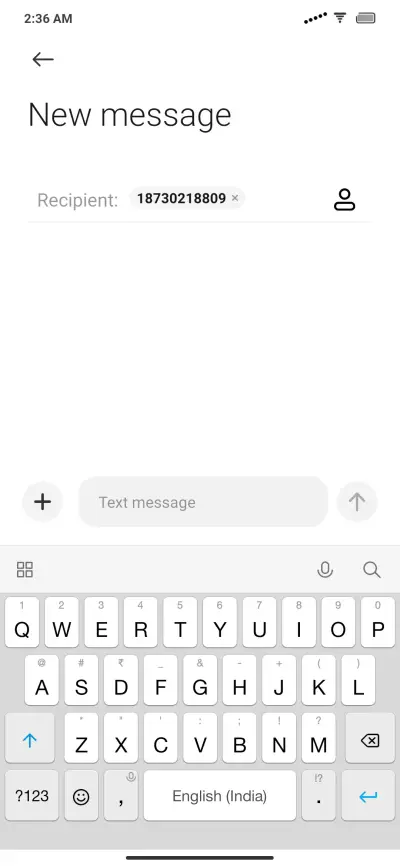Viewport: 400px width, 866px height.
Task: Hit the English (India) space bar
Action: coord(220,796)
